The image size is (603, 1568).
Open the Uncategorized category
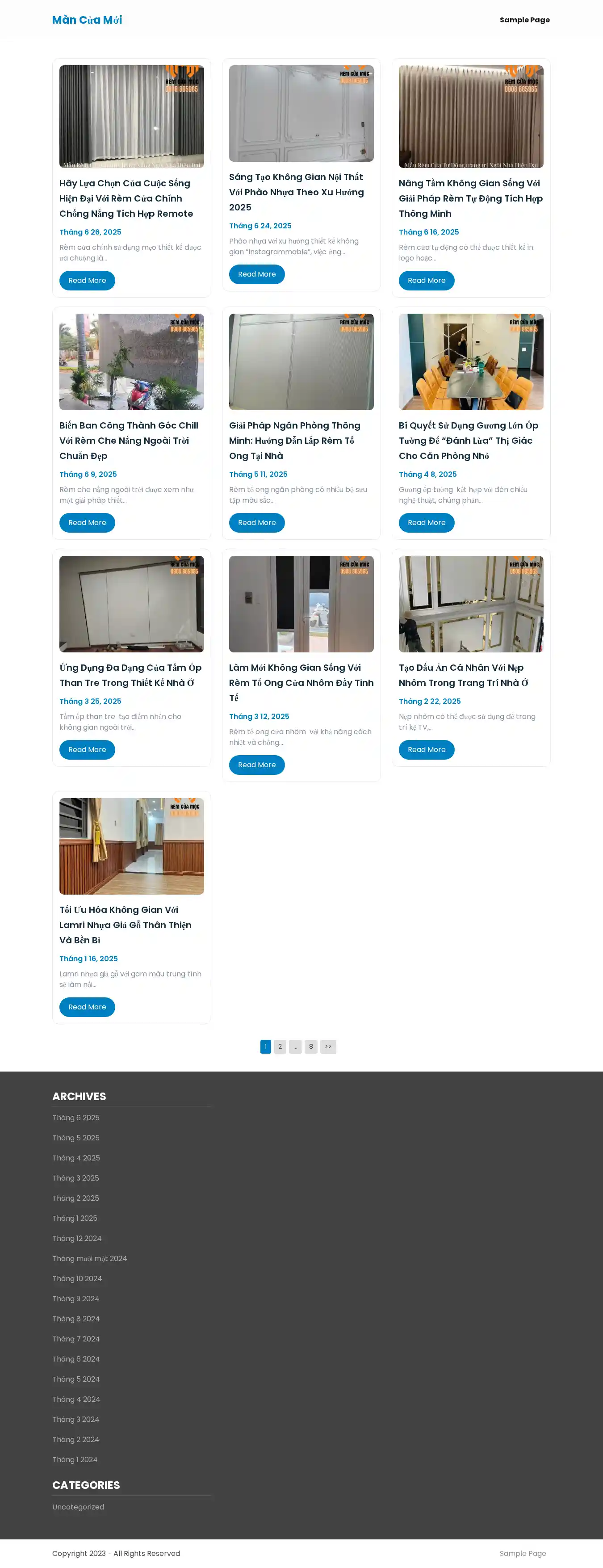[78, 1507]
